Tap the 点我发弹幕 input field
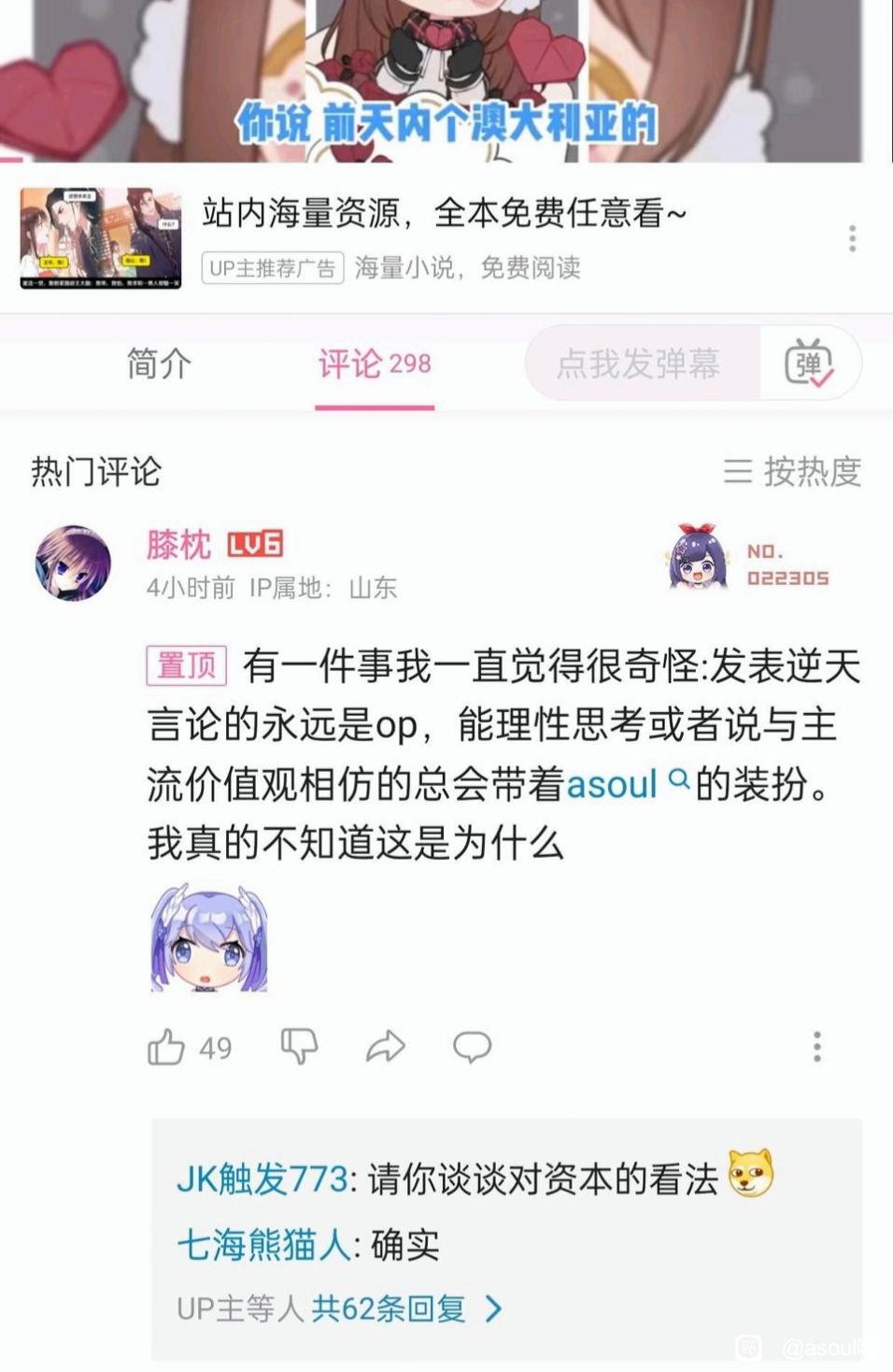This screenshot has width=893, height=1372. (x=640, y=364)
